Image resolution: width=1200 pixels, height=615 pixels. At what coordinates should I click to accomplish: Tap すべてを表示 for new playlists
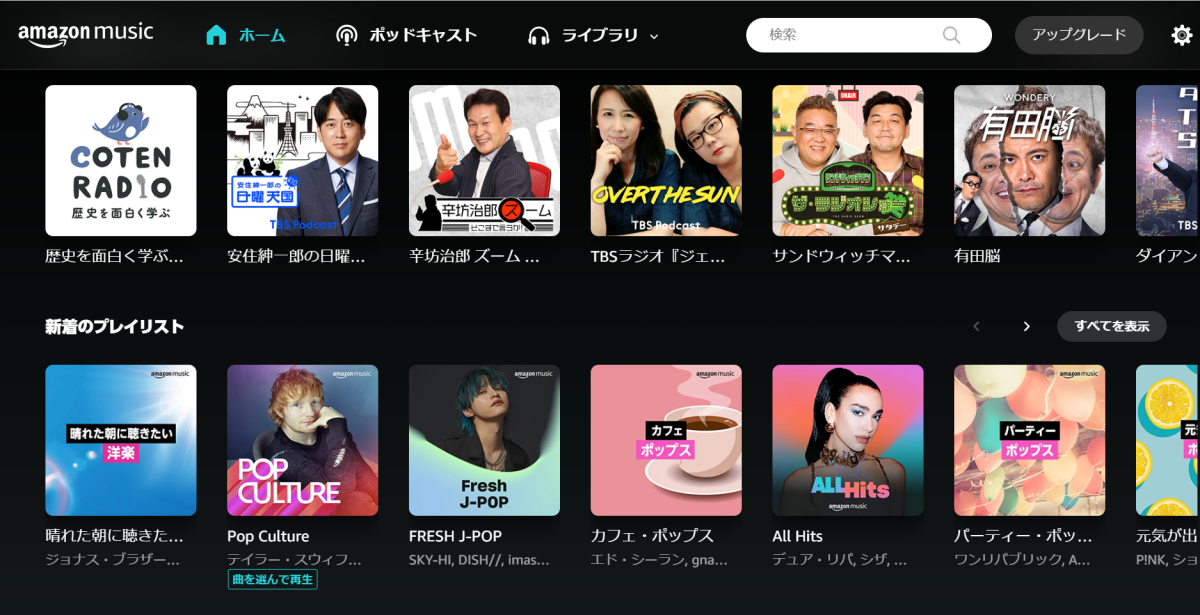click(1111, 326)
